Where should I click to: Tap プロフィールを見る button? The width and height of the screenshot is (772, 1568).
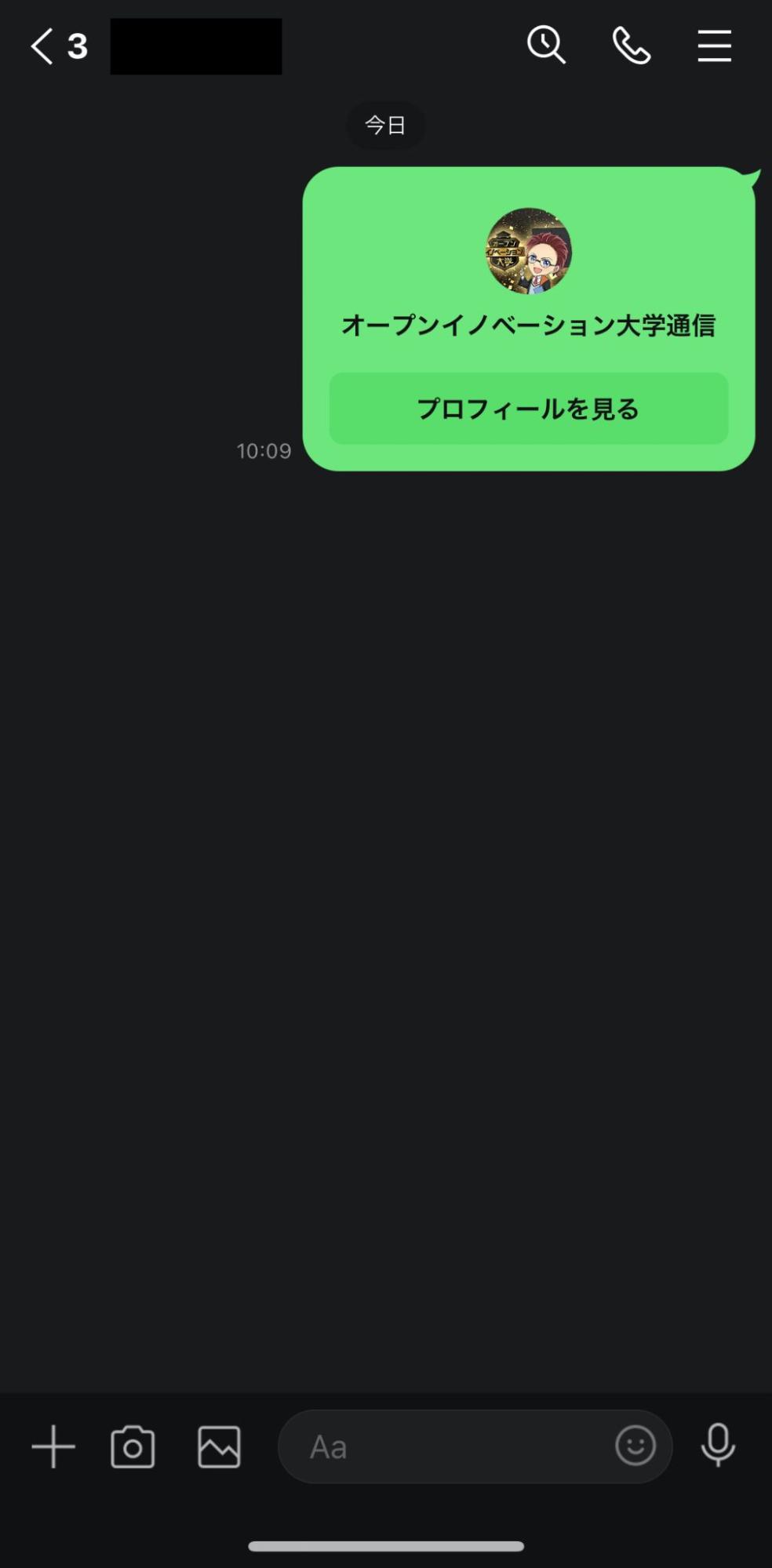pyautogui.click(x=529, y=409)
